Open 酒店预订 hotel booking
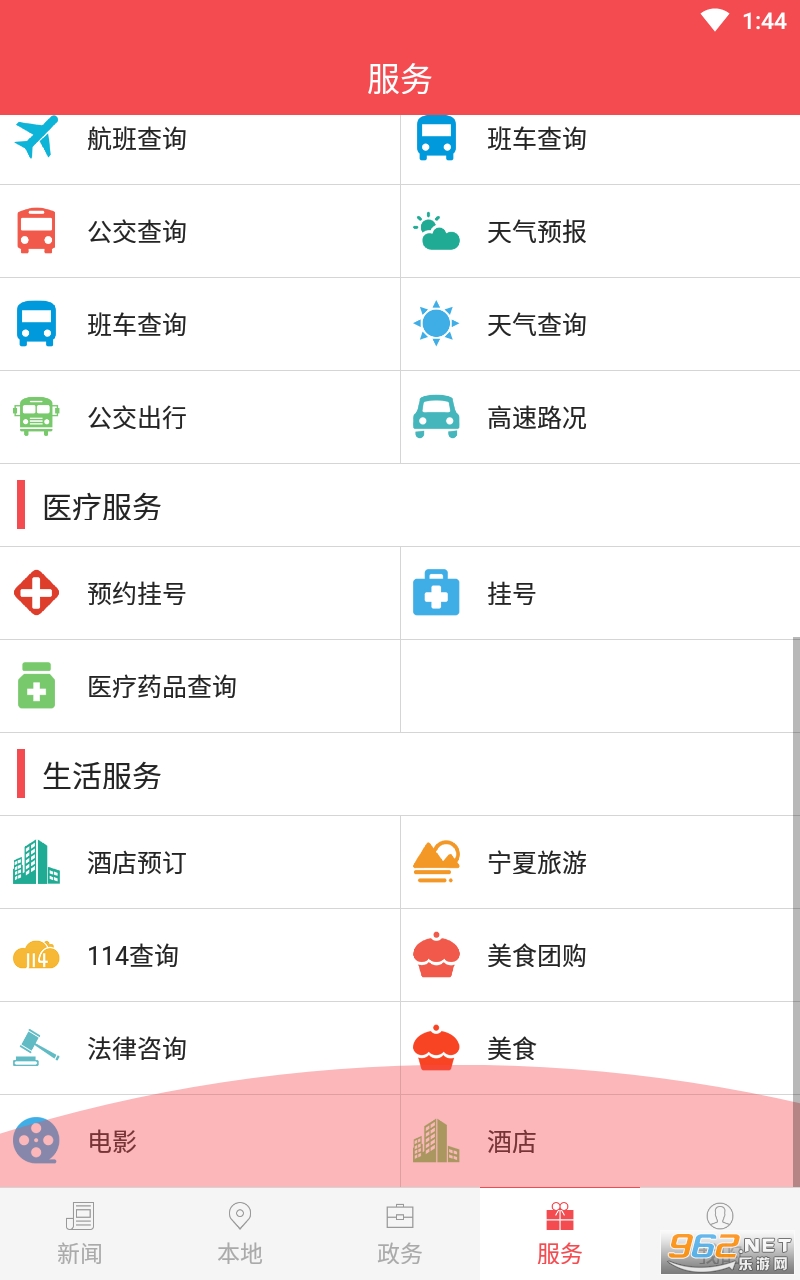 tap(200, 862)
